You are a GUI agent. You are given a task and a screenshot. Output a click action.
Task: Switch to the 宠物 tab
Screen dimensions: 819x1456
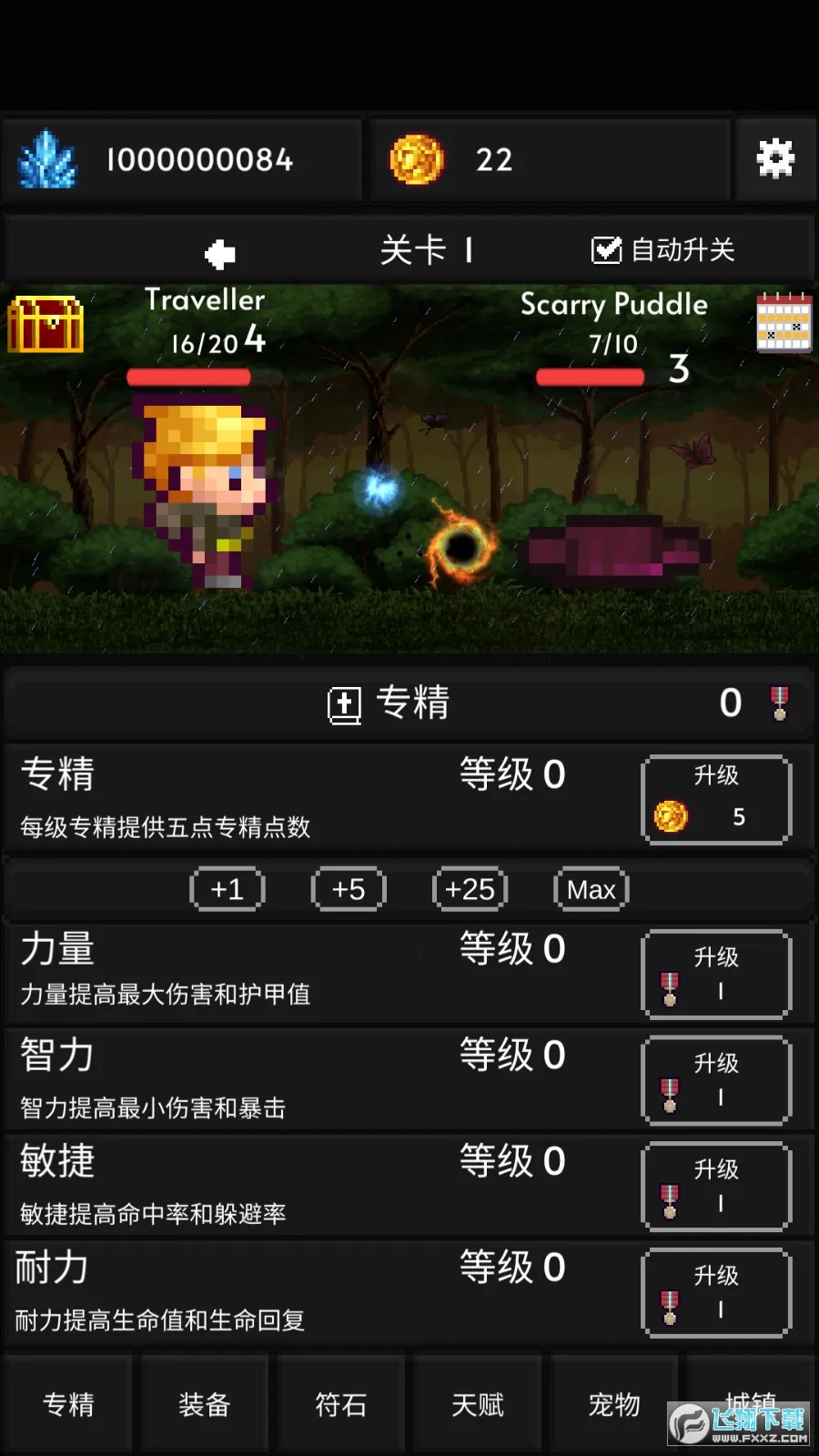pyautogui.click(x=614, y=1404)
